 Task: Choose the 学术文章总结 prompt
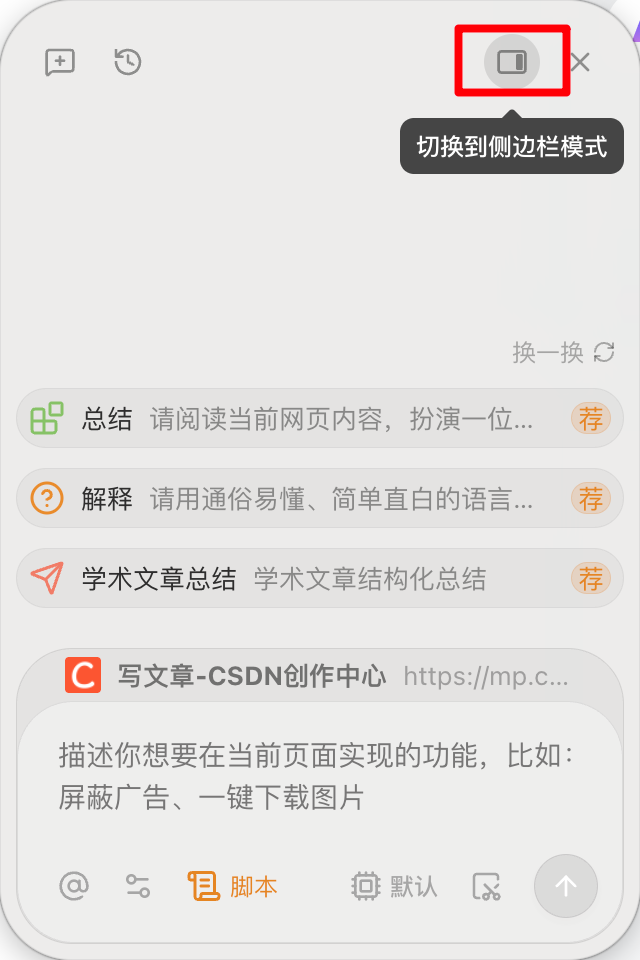pos(320,579)
